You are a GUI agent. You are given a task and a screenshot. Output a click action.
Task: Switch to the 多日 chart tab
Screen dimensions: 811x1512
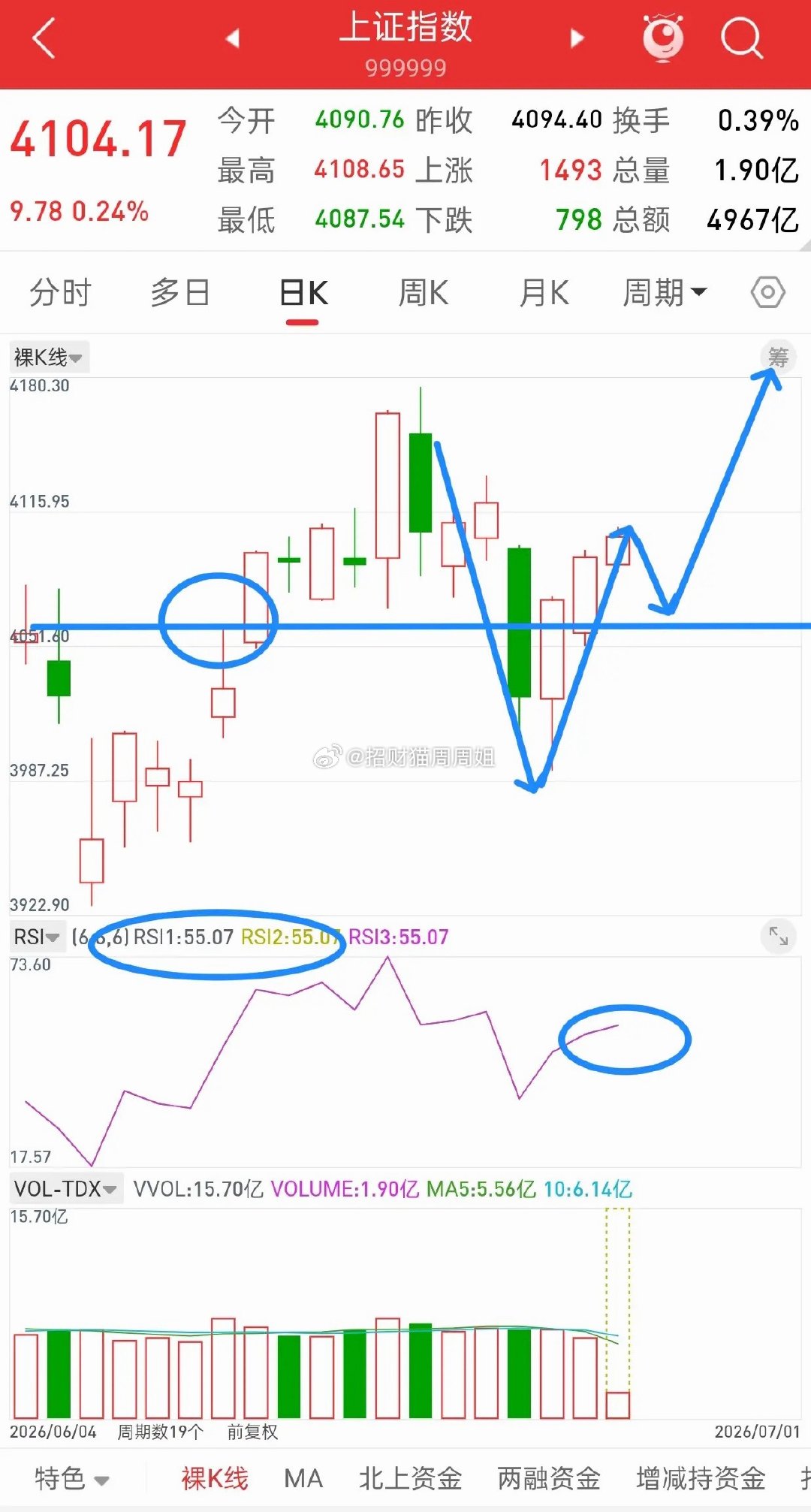coord(180,292)
